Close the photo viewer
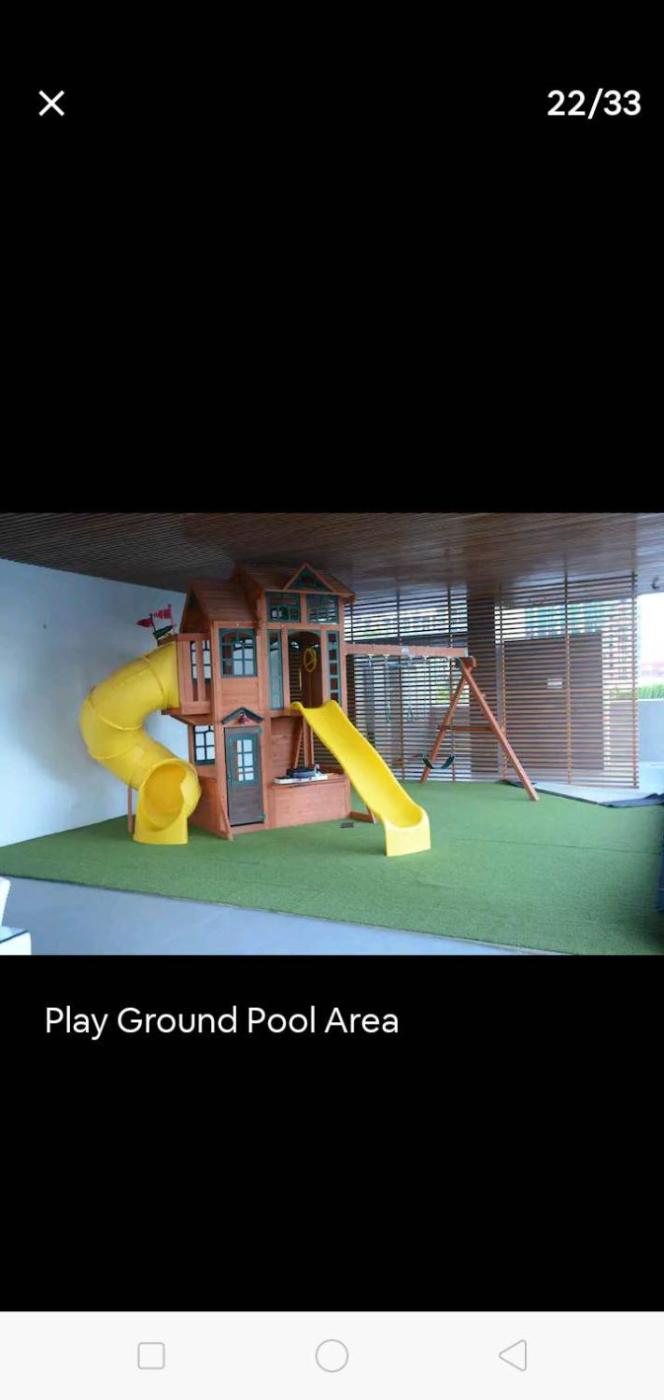 (51, 103)
